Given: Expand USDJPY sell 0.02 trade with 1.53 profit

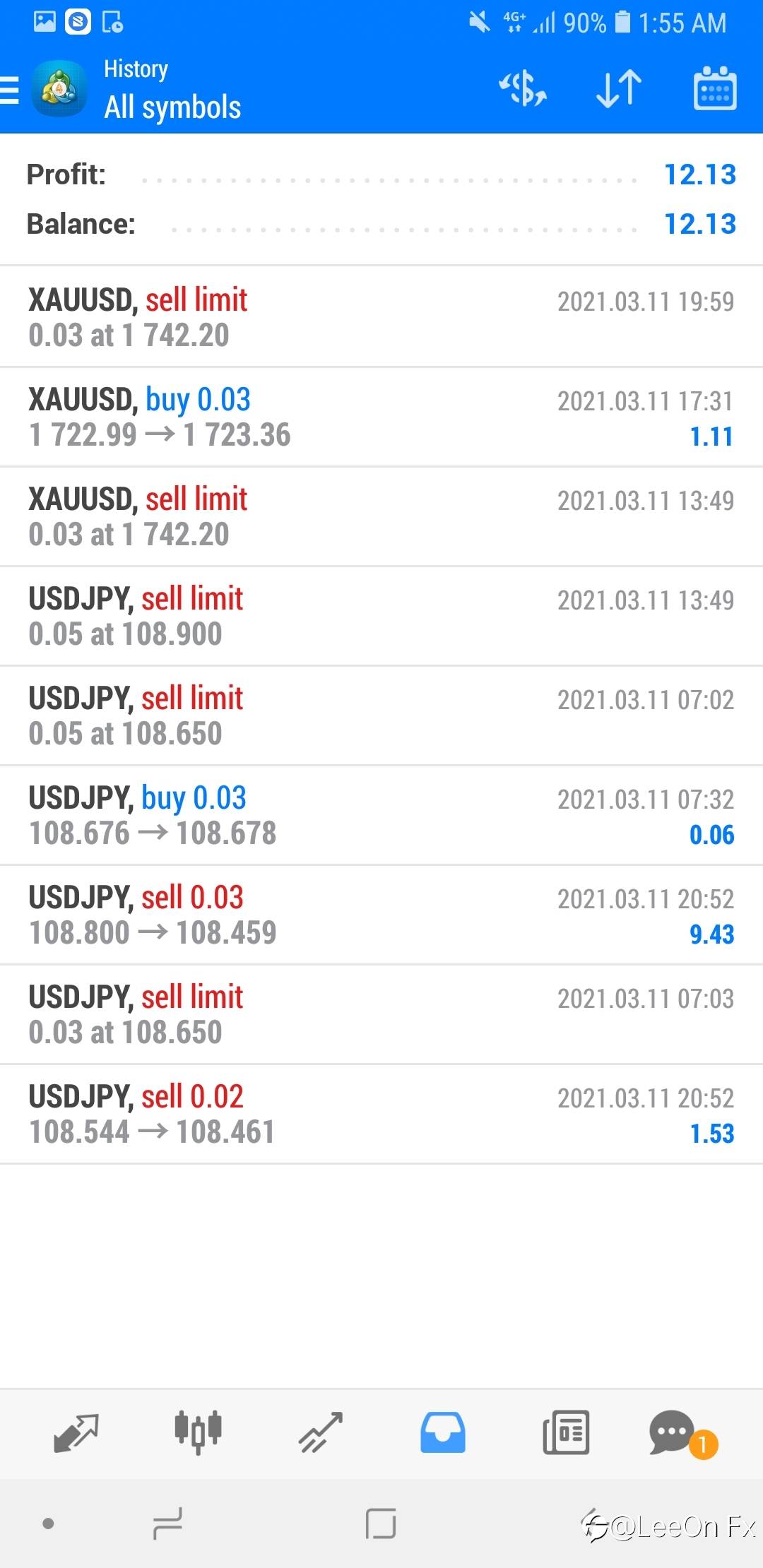Looking at the screenshot, I should pyautogui.click(x=381, y=1114).
